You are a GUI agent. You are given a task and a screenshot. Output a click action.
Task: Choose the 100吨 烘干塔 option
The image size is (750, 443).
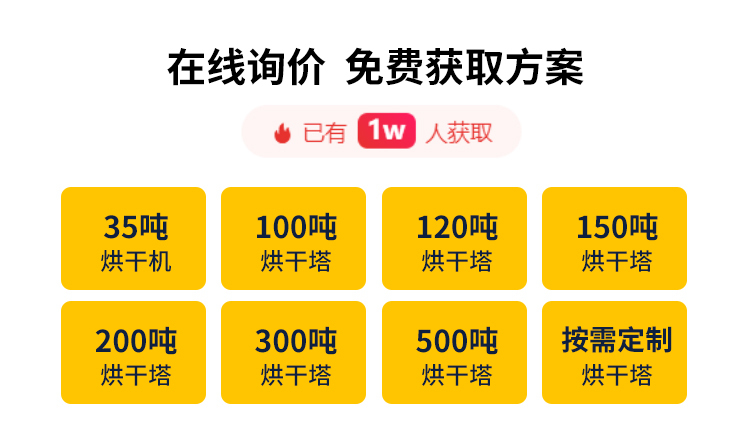coord(294,239)
